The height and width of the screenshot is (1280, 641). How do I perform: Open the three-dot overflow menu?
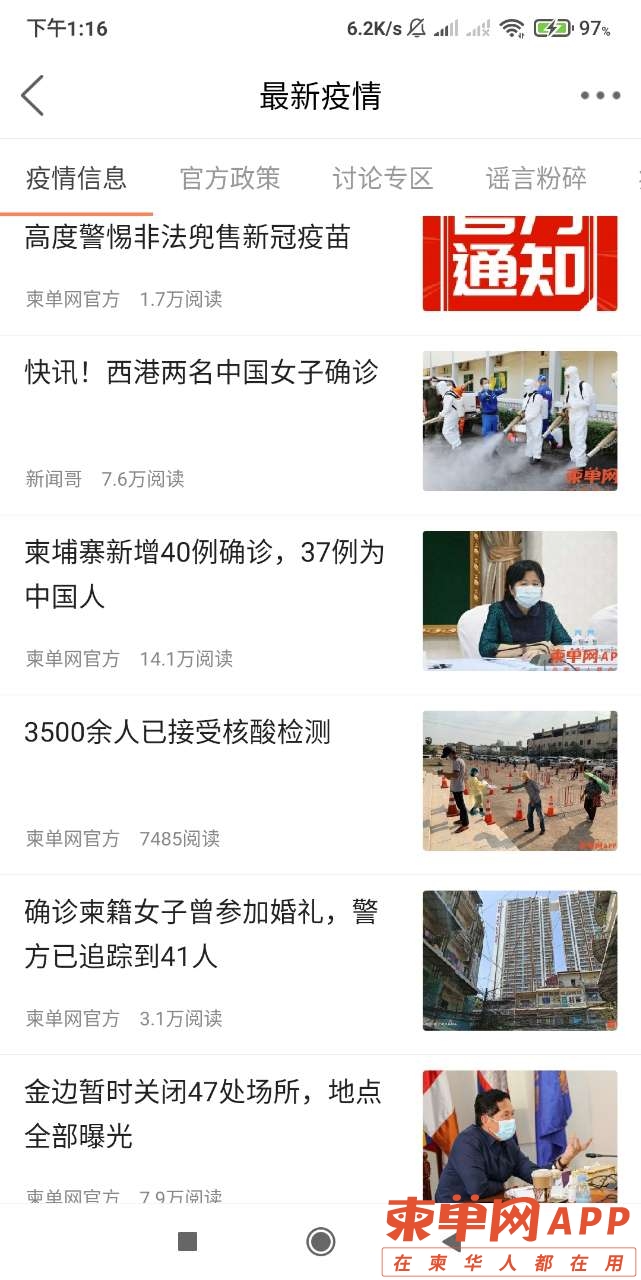point(600,96)
